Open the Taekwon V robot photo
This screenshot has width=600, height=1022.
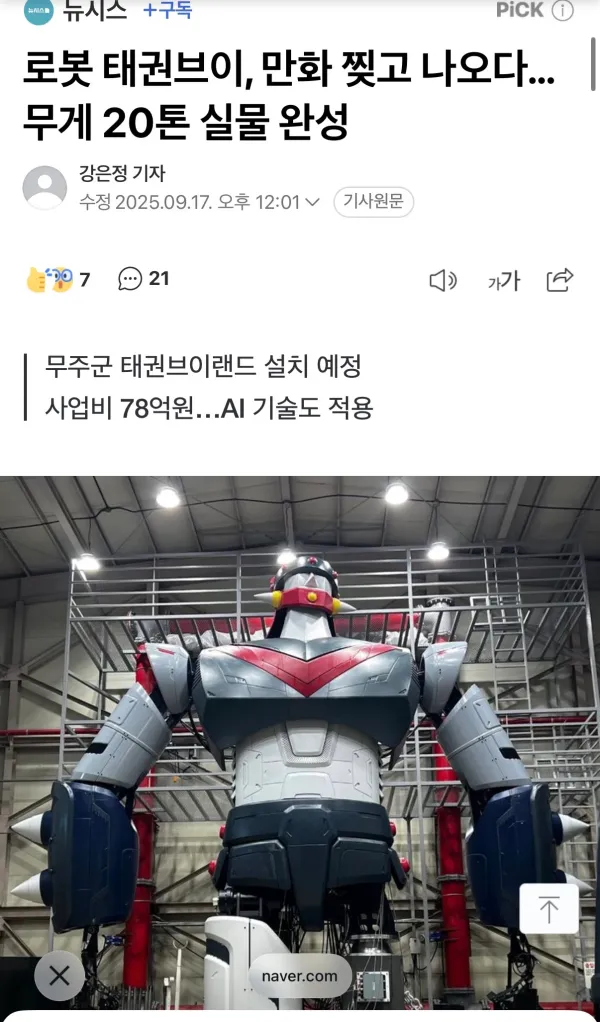[x=300, y=700]
